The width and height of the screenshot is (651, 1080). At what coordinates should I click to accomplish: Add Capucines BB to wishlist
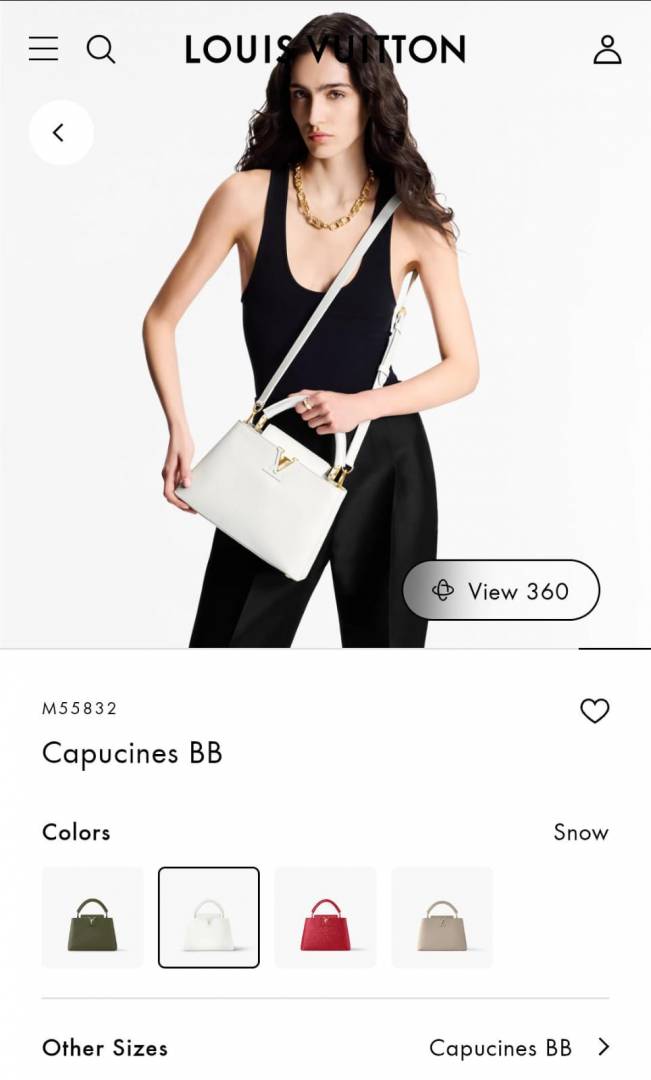point(594,711)
